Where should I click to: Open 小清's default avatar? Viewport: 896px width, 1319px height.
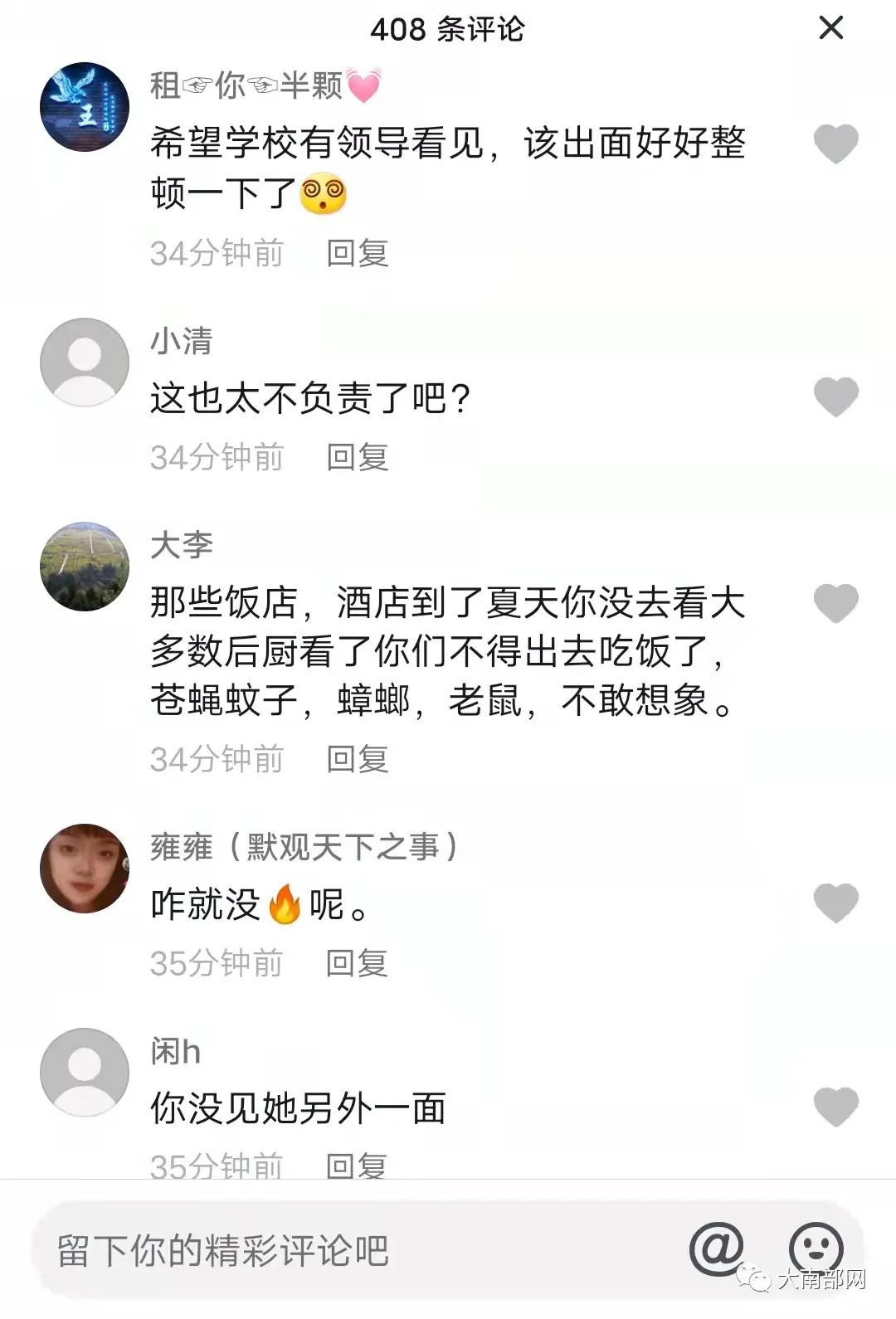(85, 363)
